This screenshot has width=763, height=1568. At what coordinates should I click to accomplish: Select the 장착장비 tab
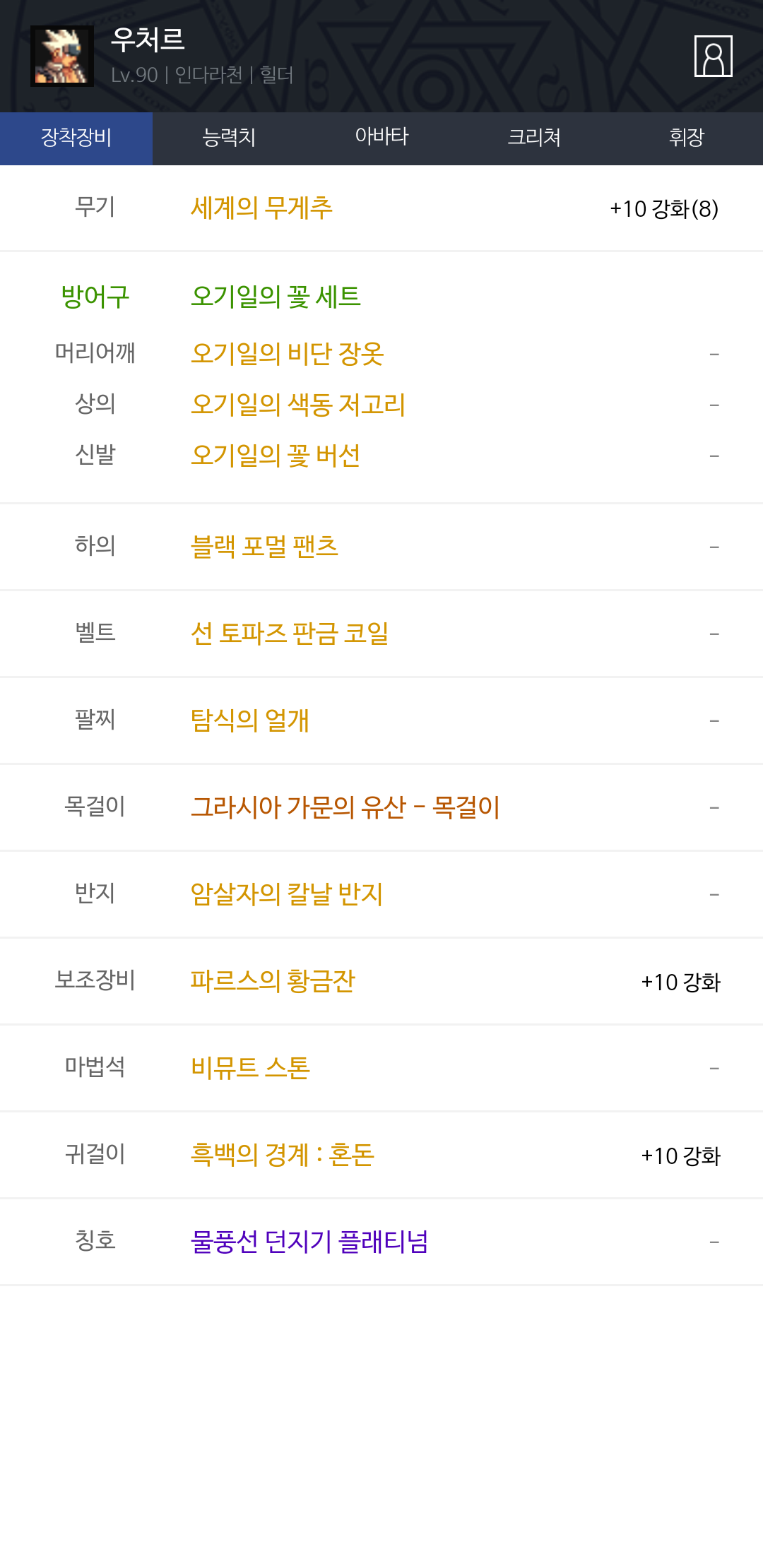coord(76,138)
